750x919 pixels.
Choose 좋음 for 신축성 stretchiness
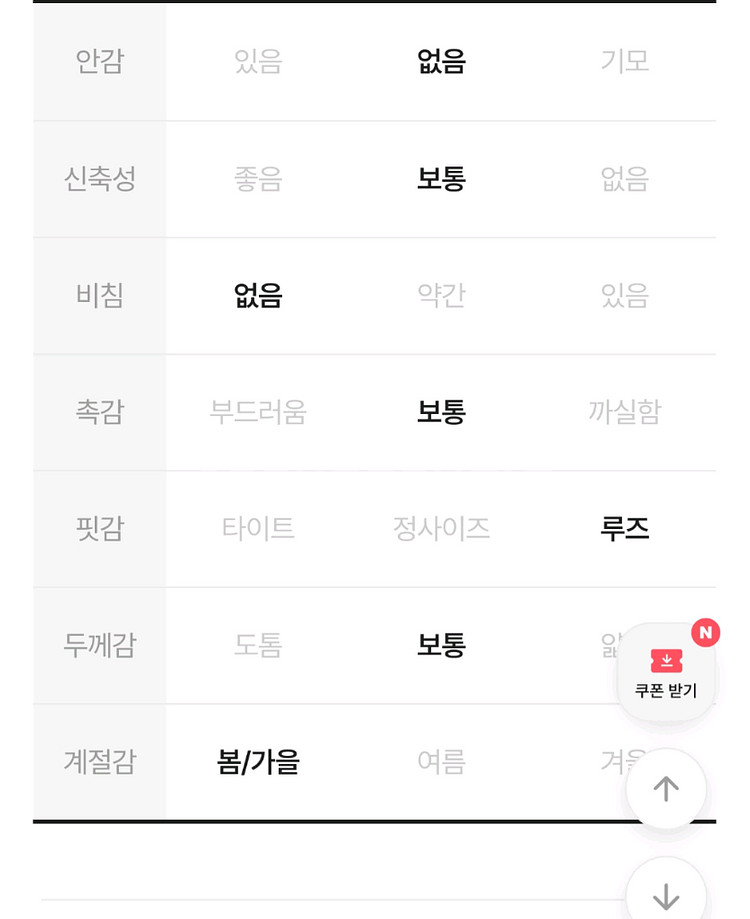click(x=258, y=179)
